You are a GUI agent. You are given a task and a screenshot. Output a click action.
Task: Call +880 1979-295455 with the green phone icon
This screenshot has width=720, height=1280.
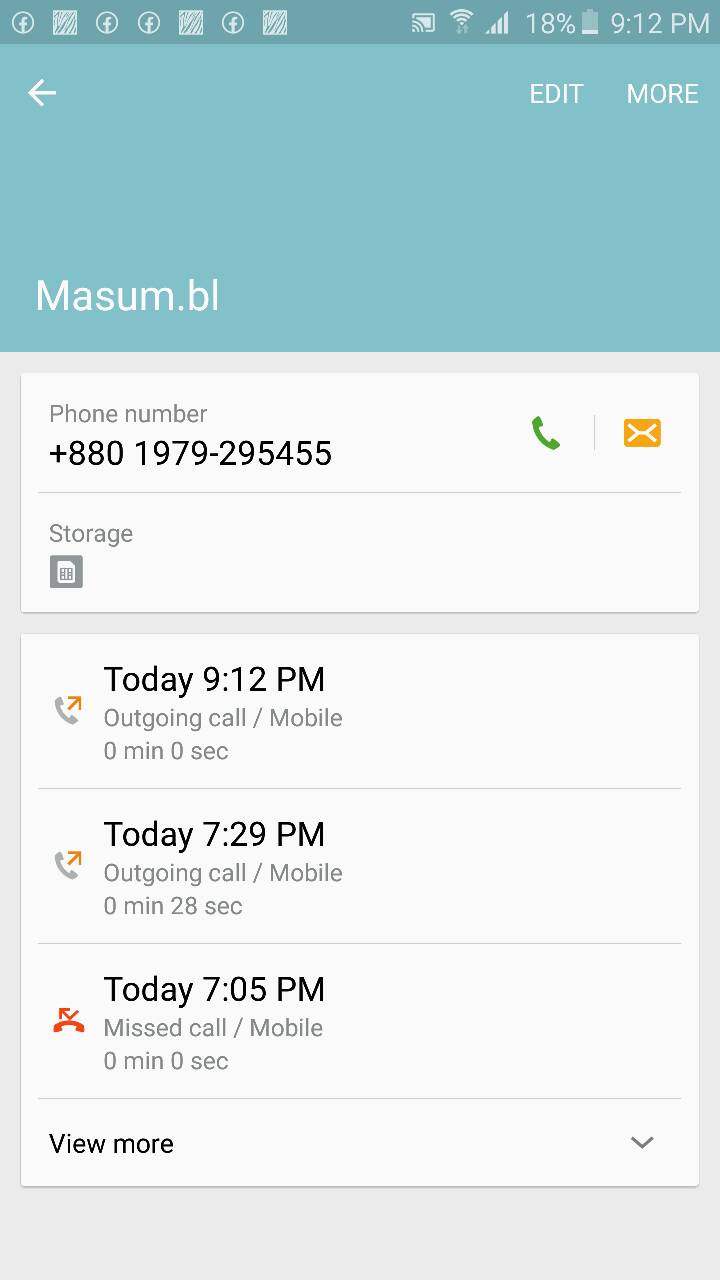546,433
